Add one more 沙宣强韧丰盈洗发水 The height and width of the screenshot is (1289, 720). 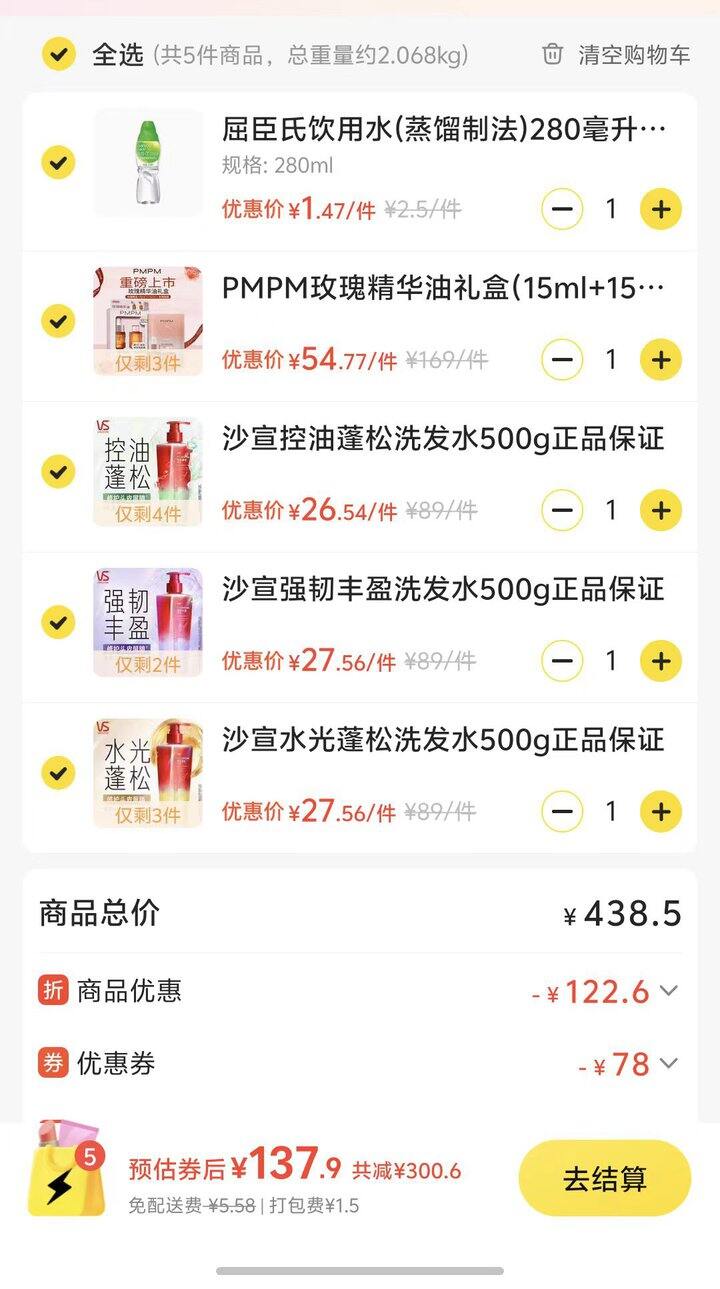[660, 661]
